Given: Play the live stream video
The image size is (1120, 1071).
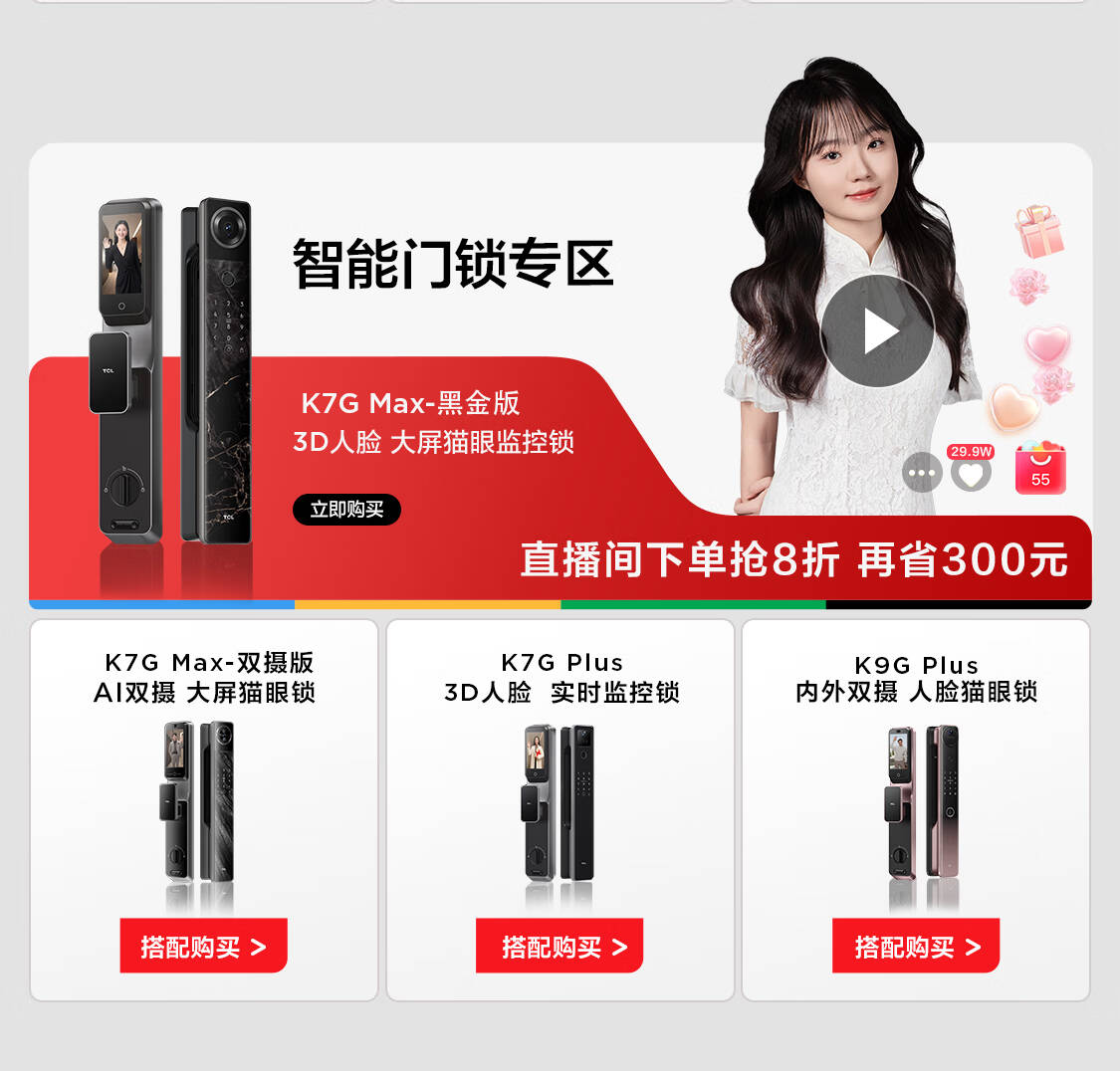Looking at the screenshot, I should tap(877, 330).
